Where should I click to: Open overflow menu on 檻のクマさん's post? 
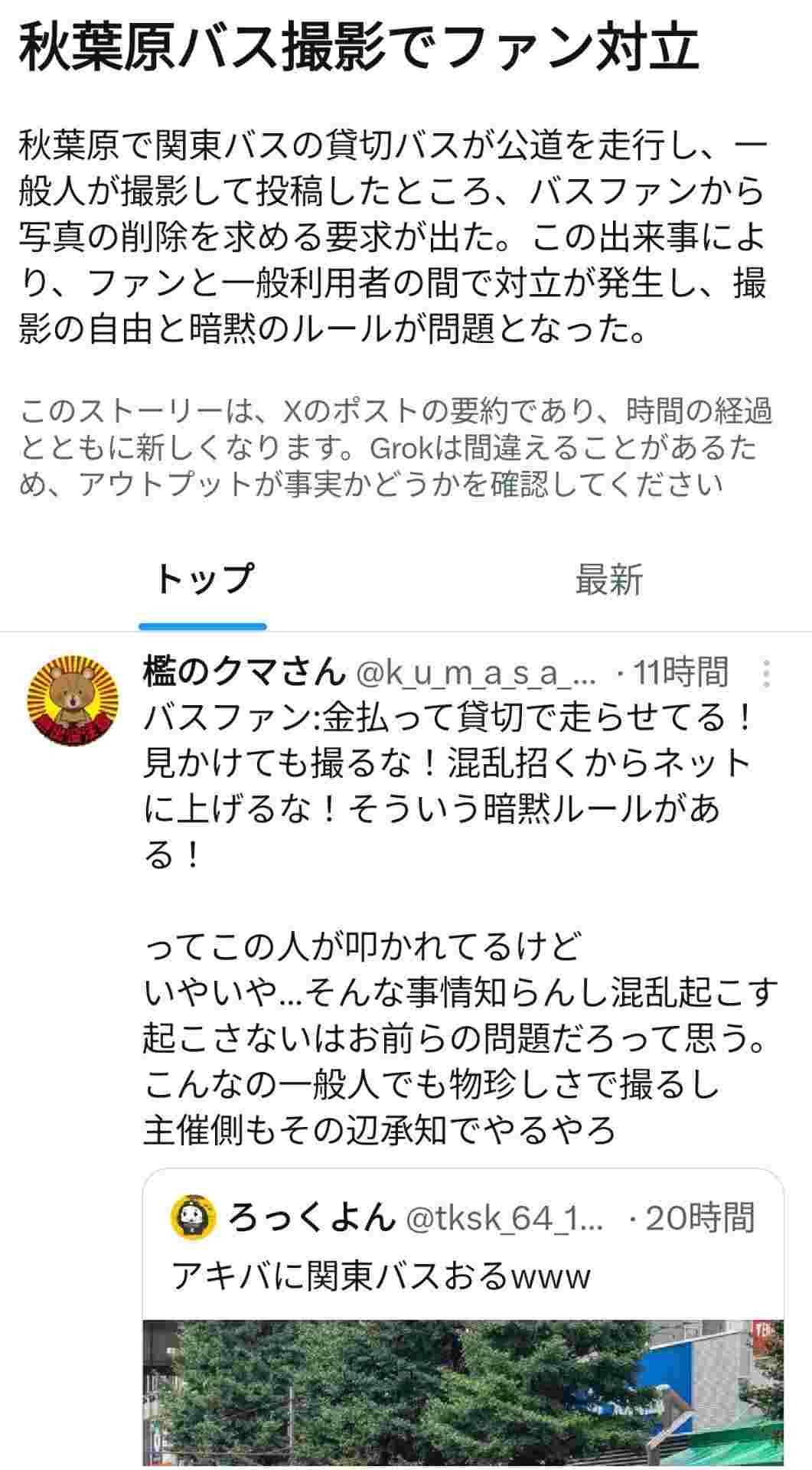[766, 675]
